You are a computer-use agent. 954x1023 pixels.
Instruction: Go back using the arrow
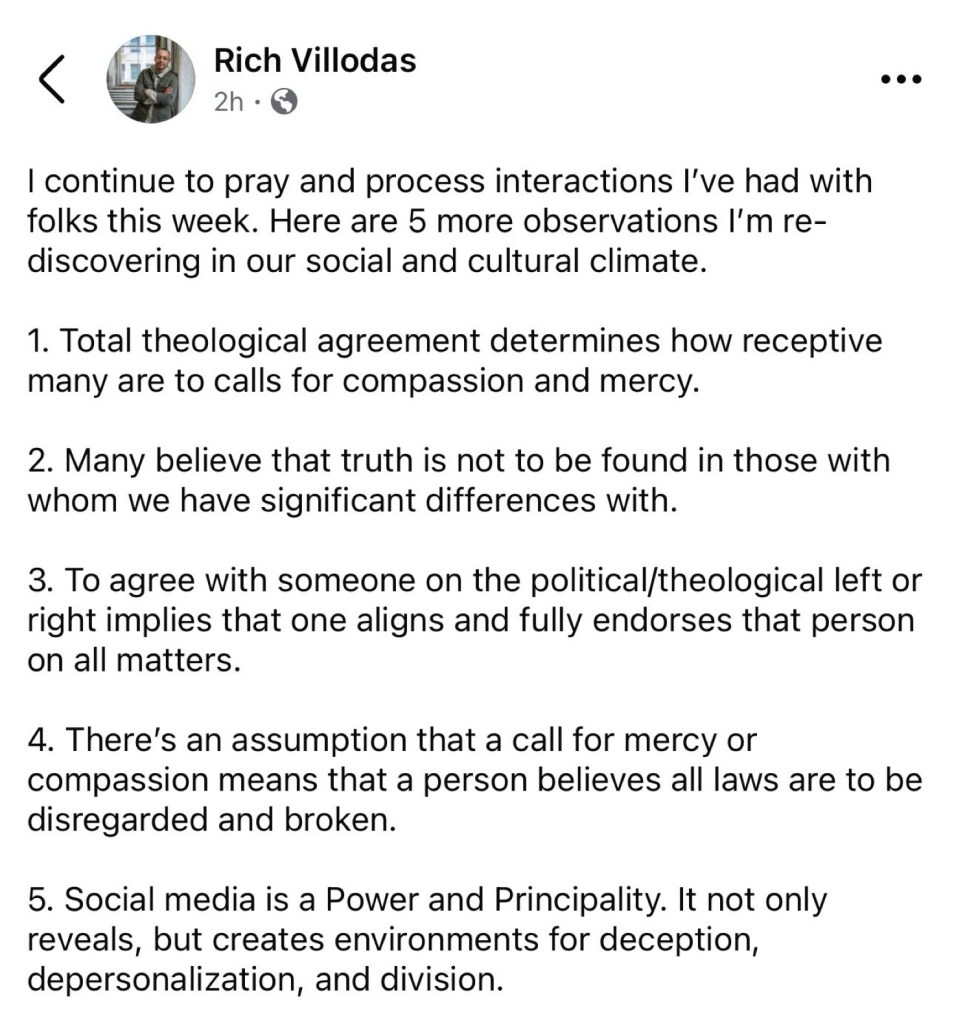53,79
